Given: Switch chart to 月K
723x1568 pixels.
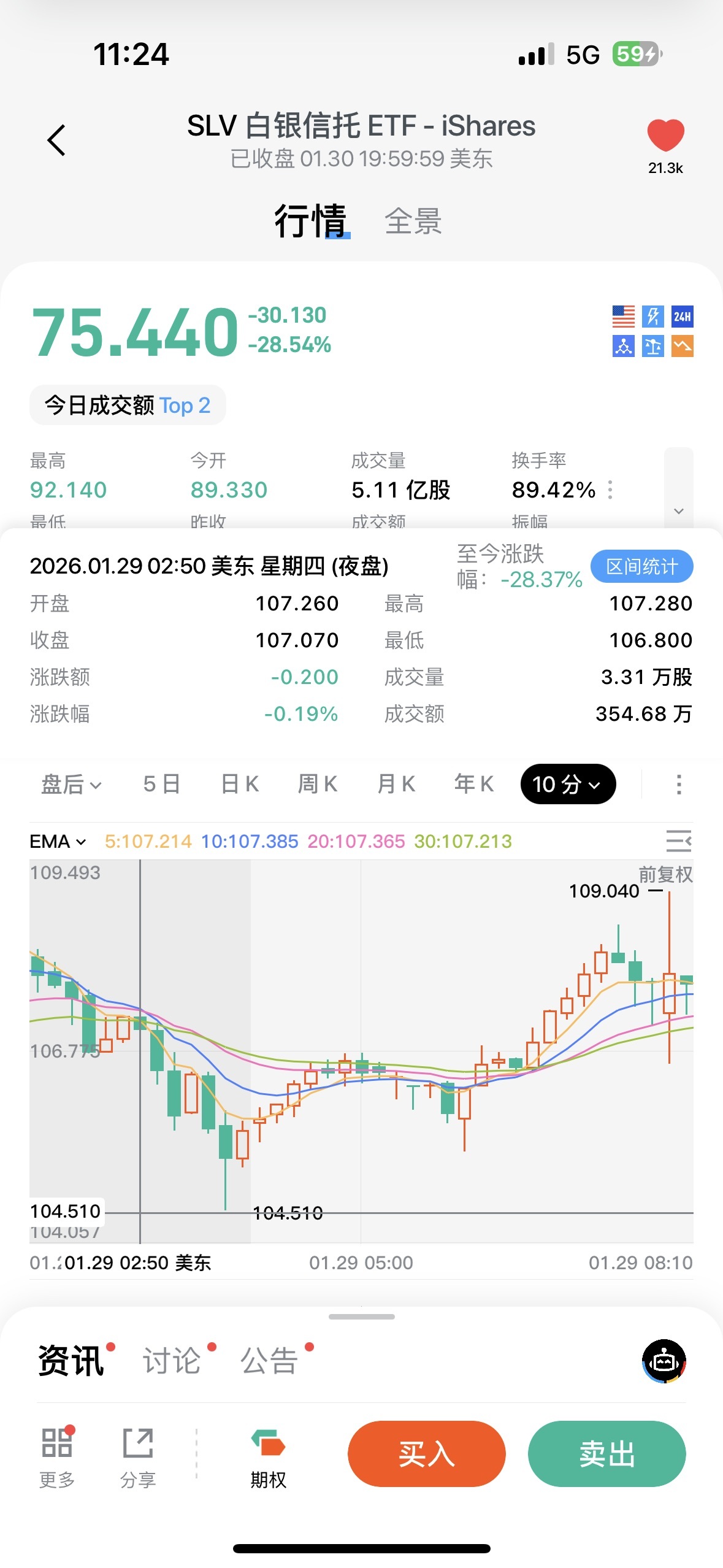Looking at the screenshot, I should coord(396,784).
